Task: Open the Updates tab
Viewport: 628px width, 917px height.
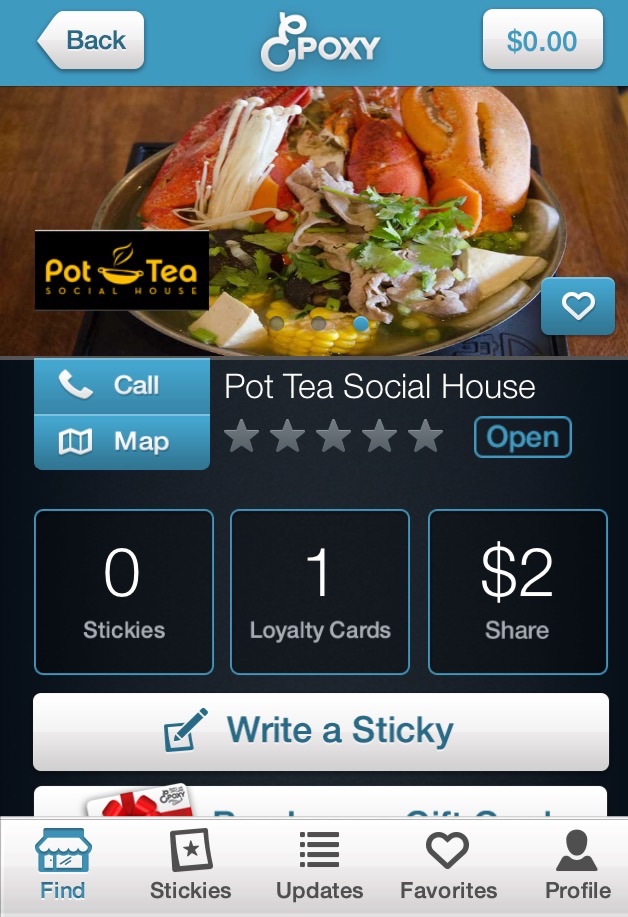Action: [x=319, y=867]
